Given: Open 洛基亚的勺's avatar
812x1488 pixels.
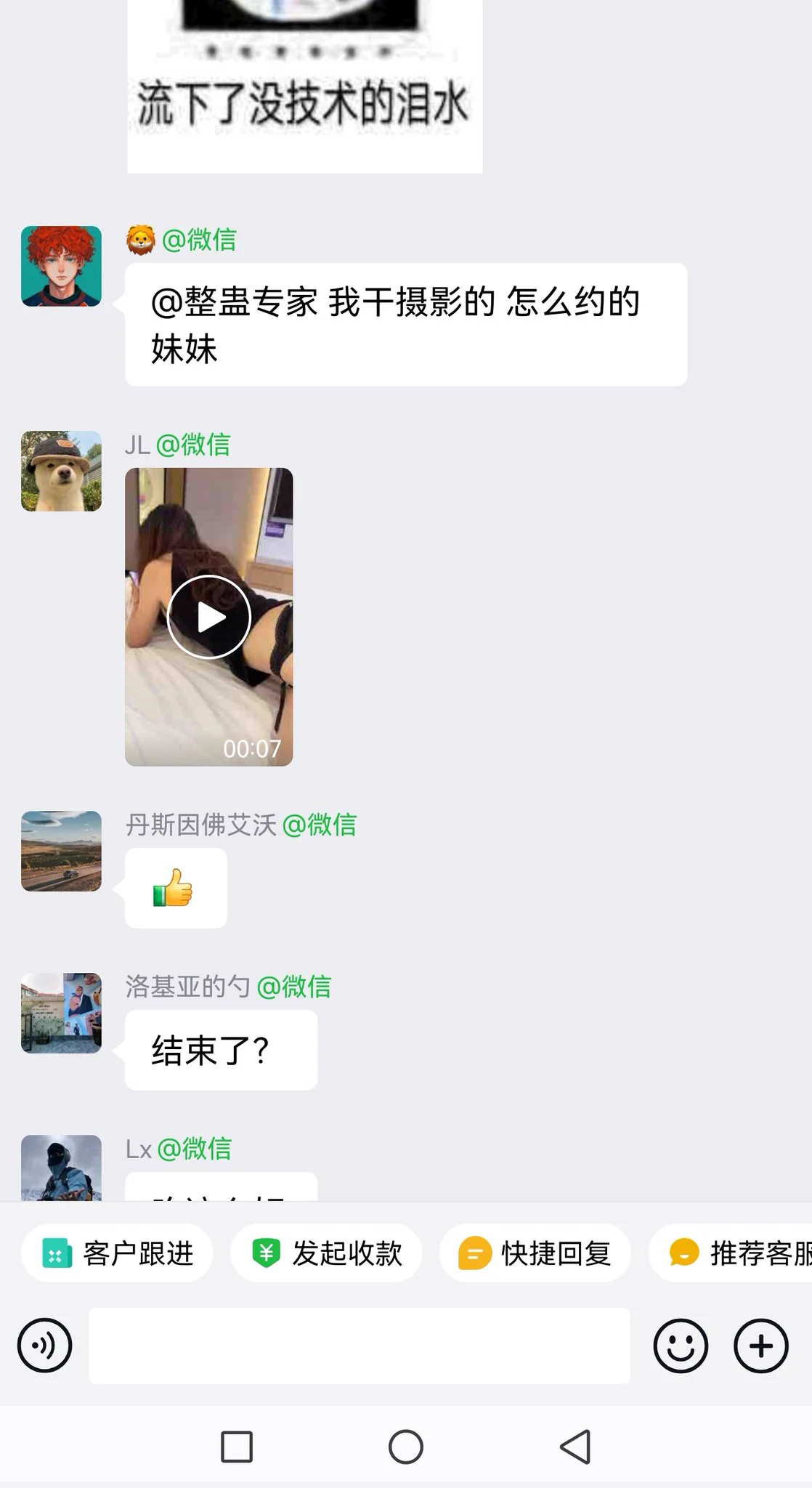Looking at the screenshot, I should [61, 1014].
